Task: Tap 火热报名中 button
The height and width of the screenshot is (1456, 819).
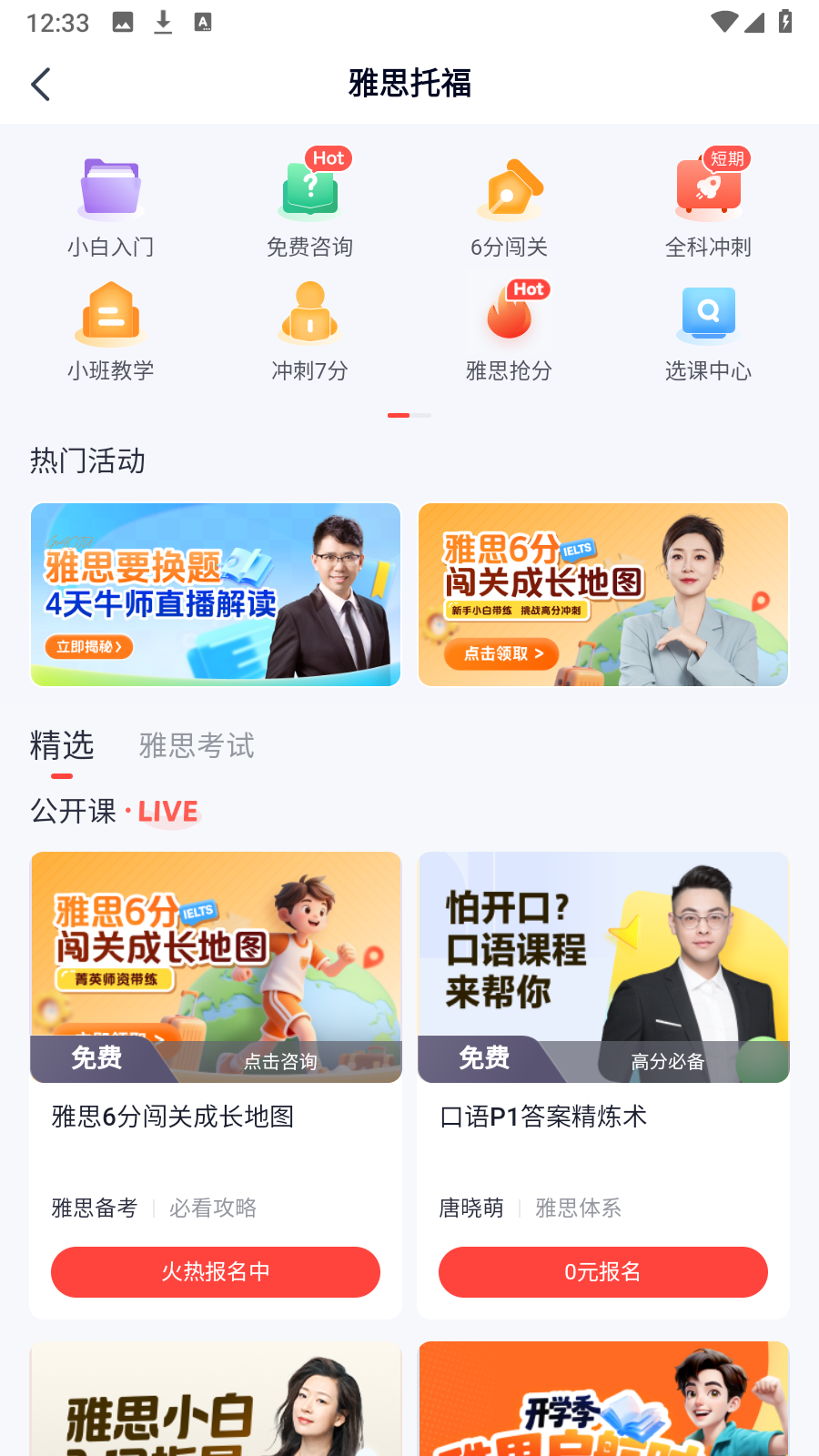Action: [x=216, y=1272]
